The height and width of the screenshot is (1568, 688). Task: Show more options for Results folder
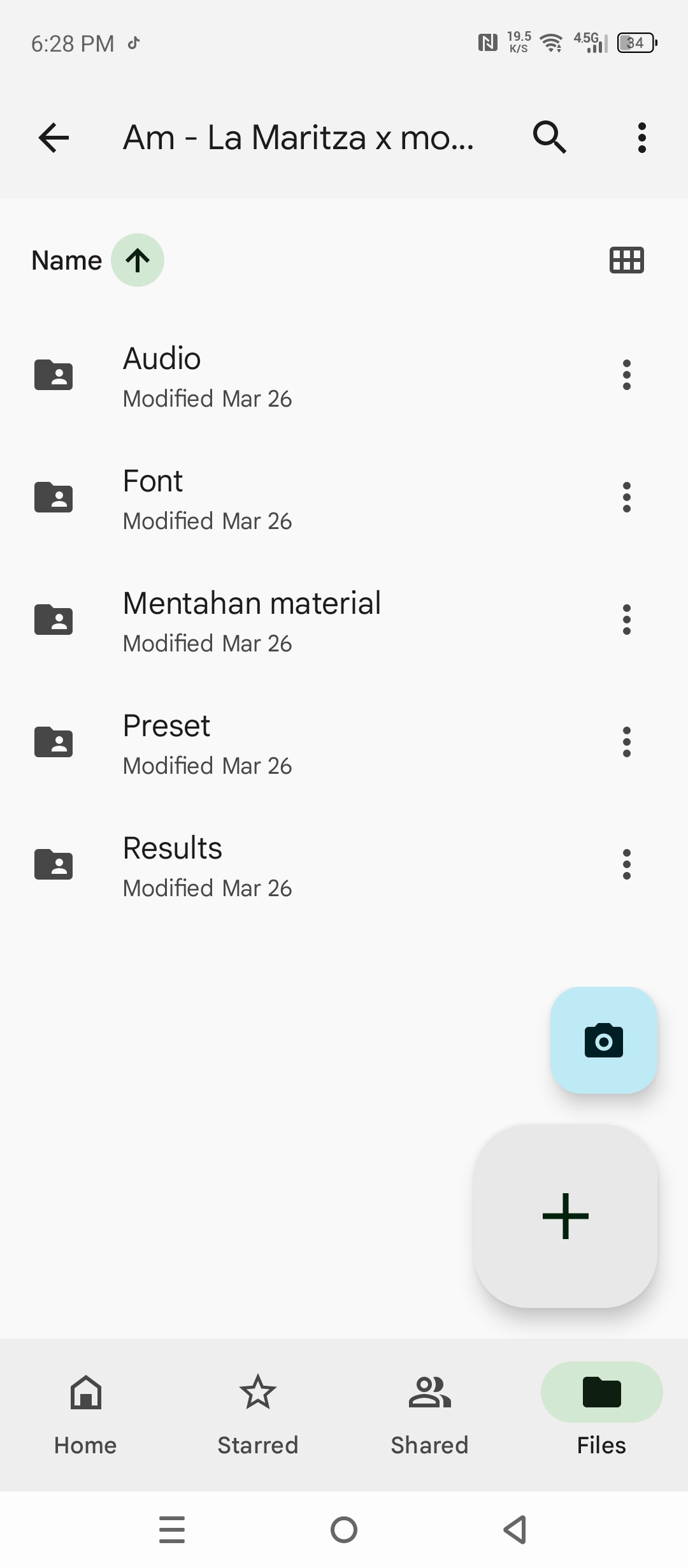(627, 864)
